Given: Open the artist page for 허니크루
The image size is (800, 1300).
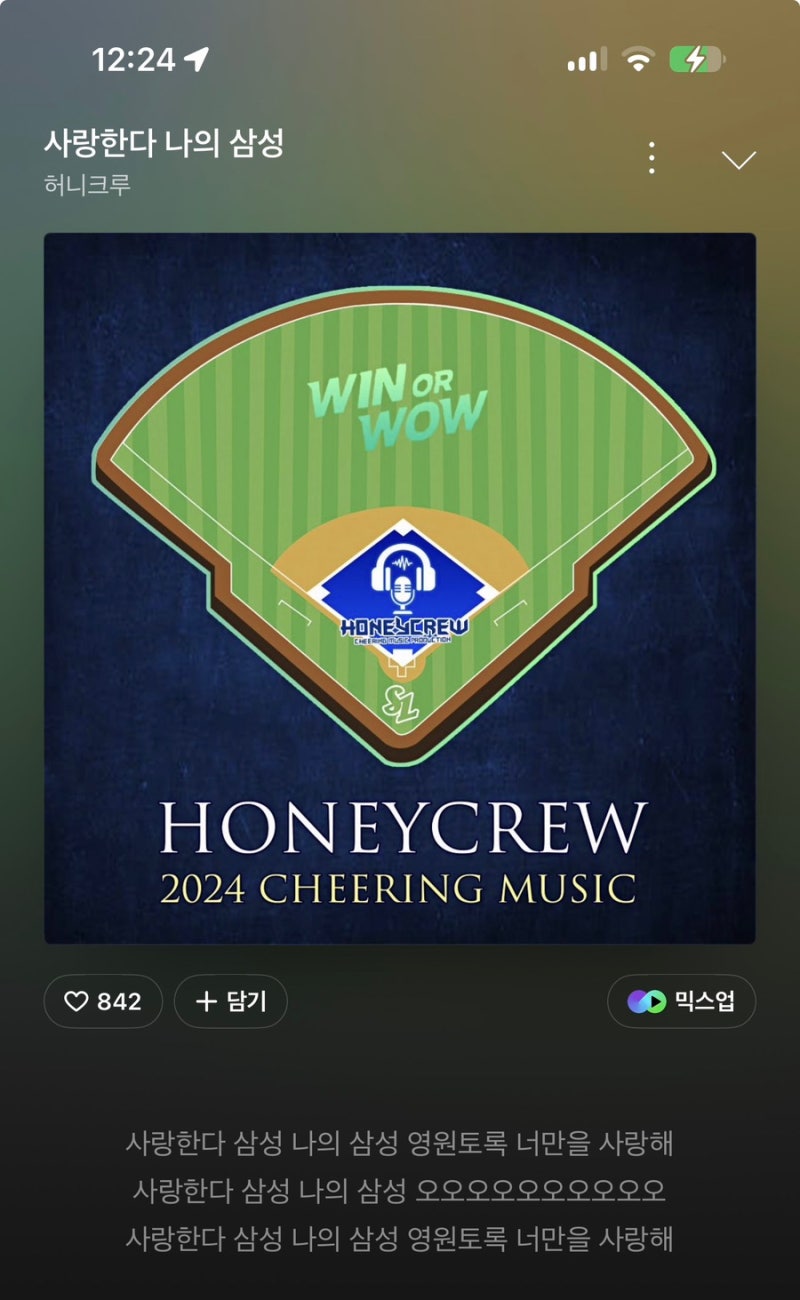Looking at the screenshot, I should point(87,185).
